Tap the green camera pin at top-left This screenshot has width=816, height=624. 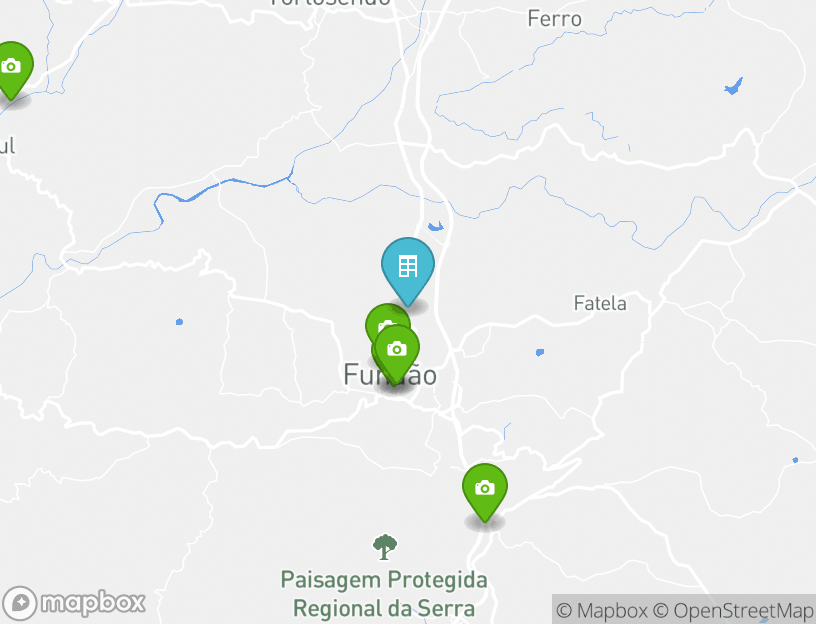pos(11,67)
